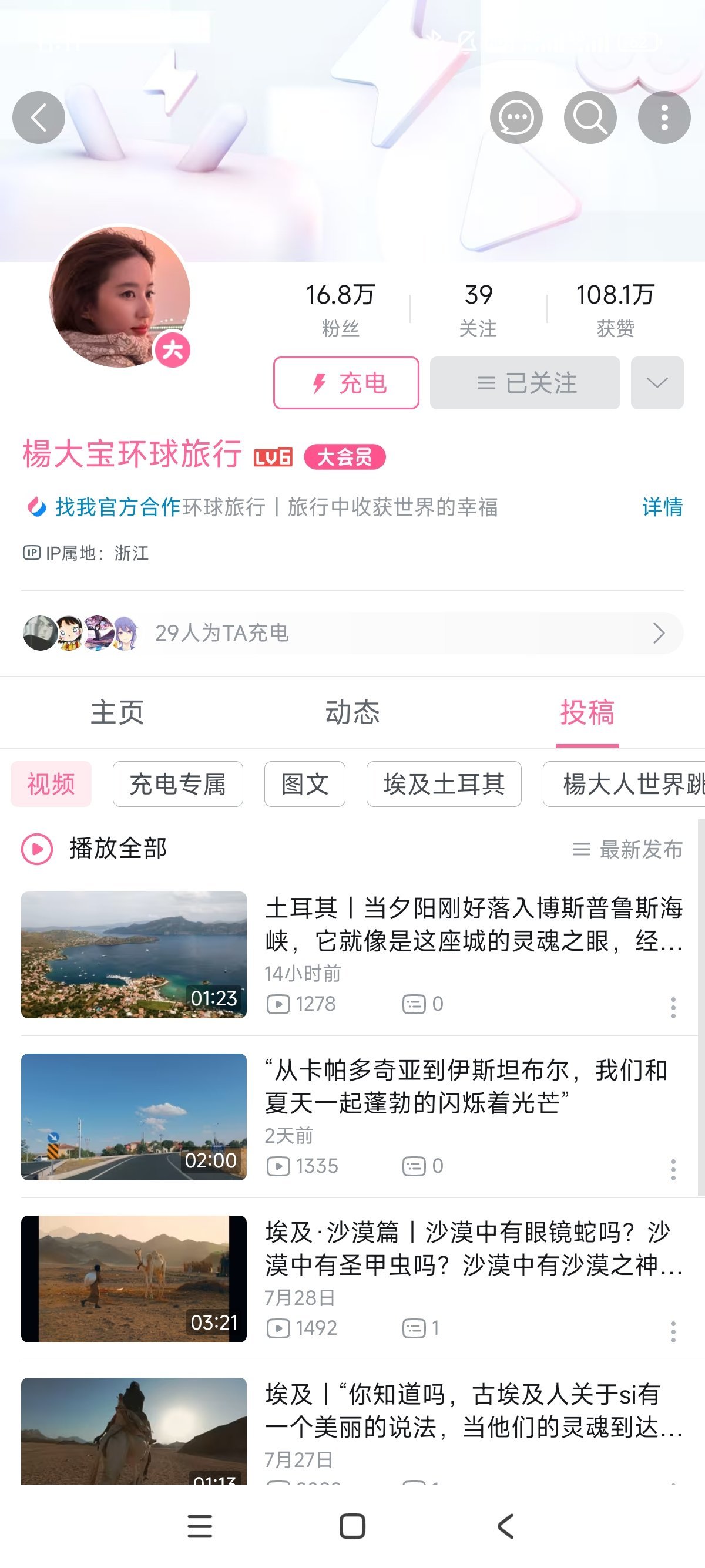The height and width of the screenshot is (1568, 705).
Task: View the 29人为TA充电 supporters list
Action: (352, 633)
